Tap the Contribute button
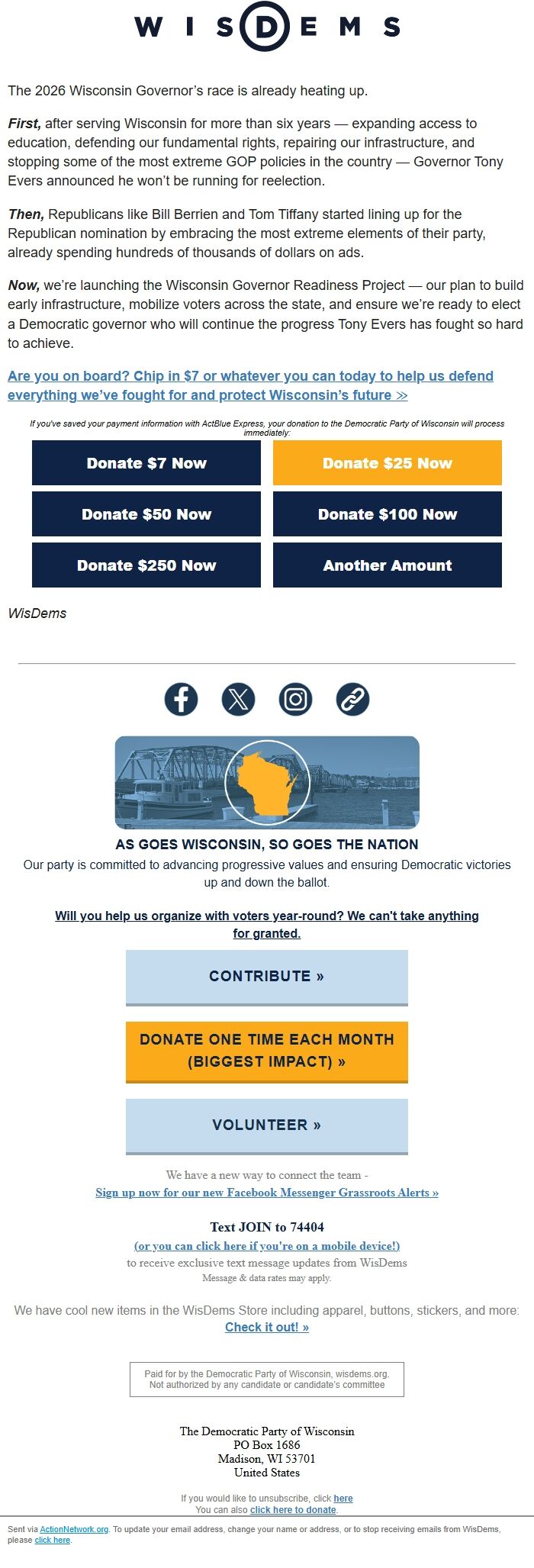 (x=267, y=977)
